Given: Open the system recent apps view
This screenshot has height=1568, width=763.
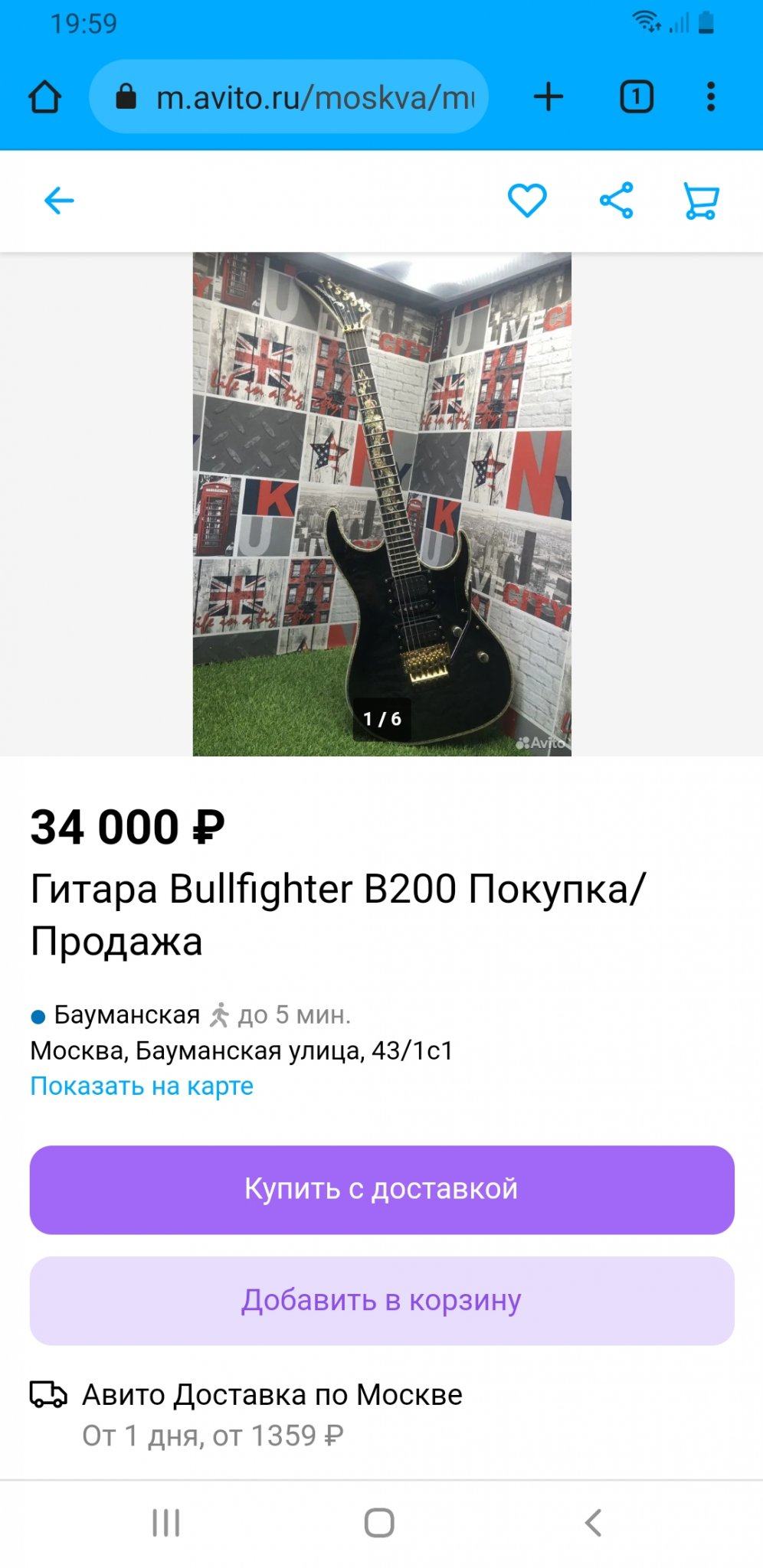Looking at the screenshot, I should click(x=165, y=1523).
